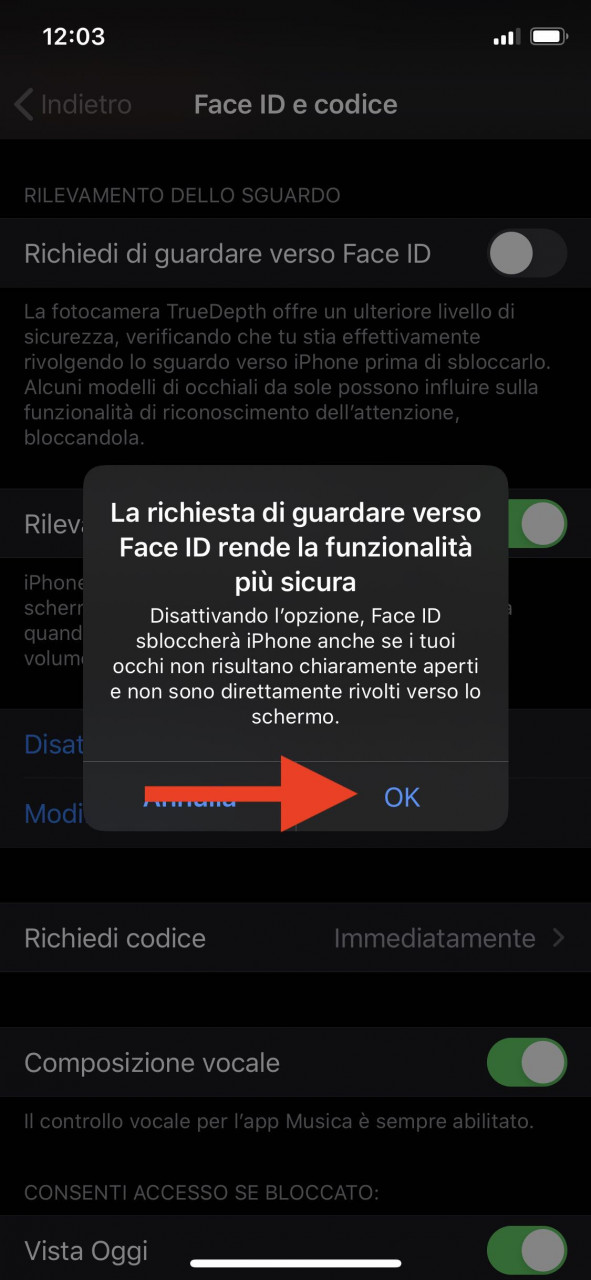Screen dimensions: 591x1280
Task: Confirm the dialog with OK
Action: (402, 797)
